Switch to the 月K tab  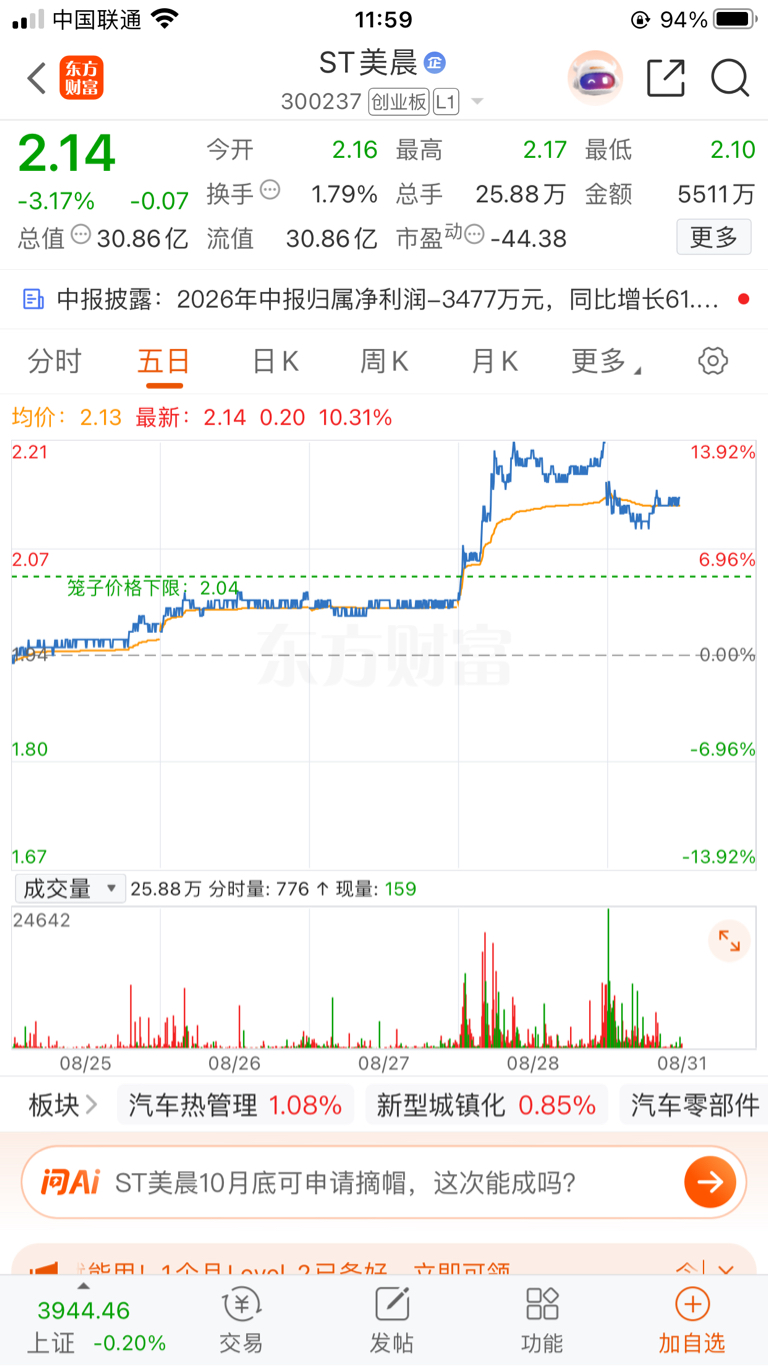pos(494,361)
